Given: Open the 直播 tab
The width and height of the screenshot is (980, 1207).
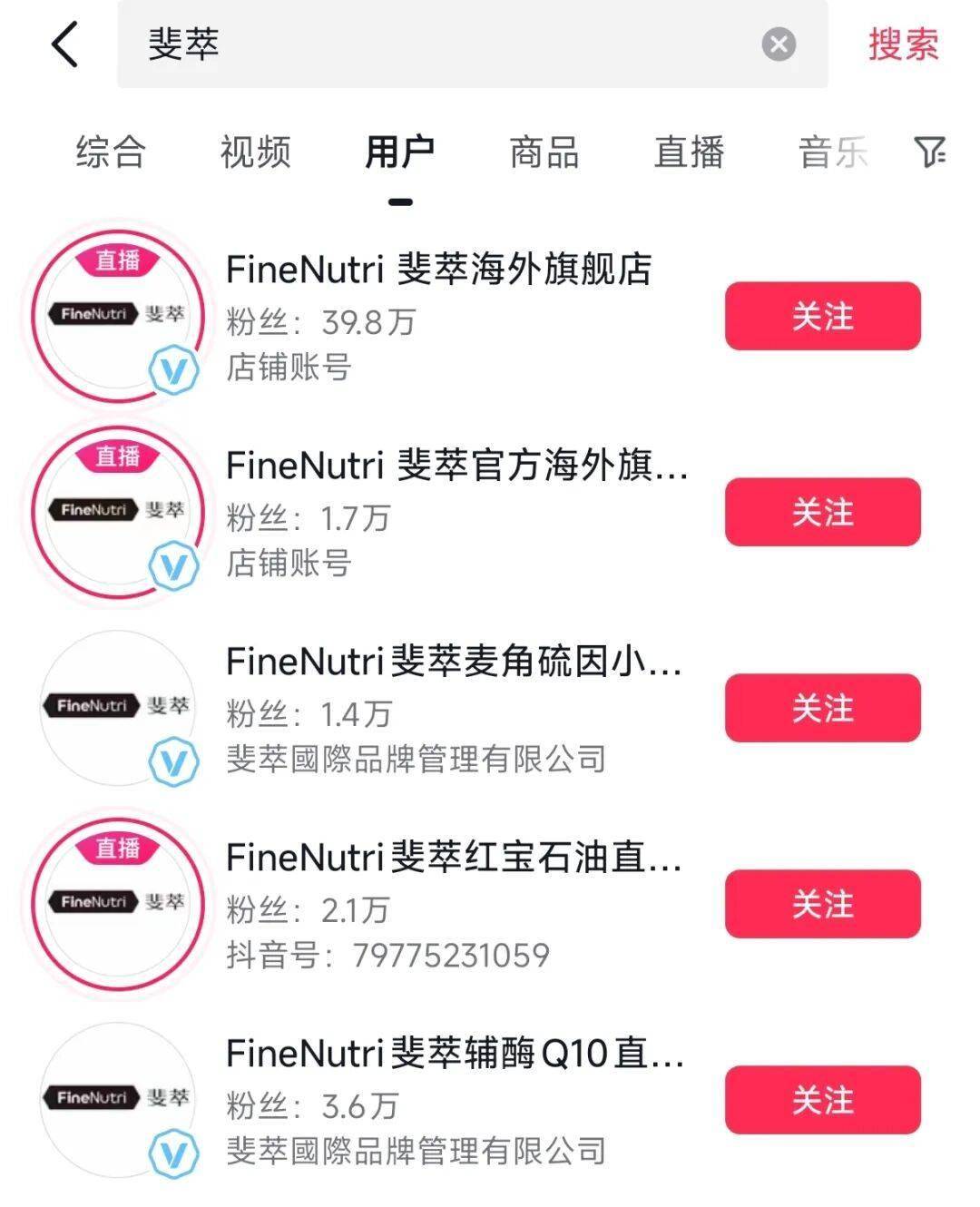Looking at the screenshot, I should (687, 152).
